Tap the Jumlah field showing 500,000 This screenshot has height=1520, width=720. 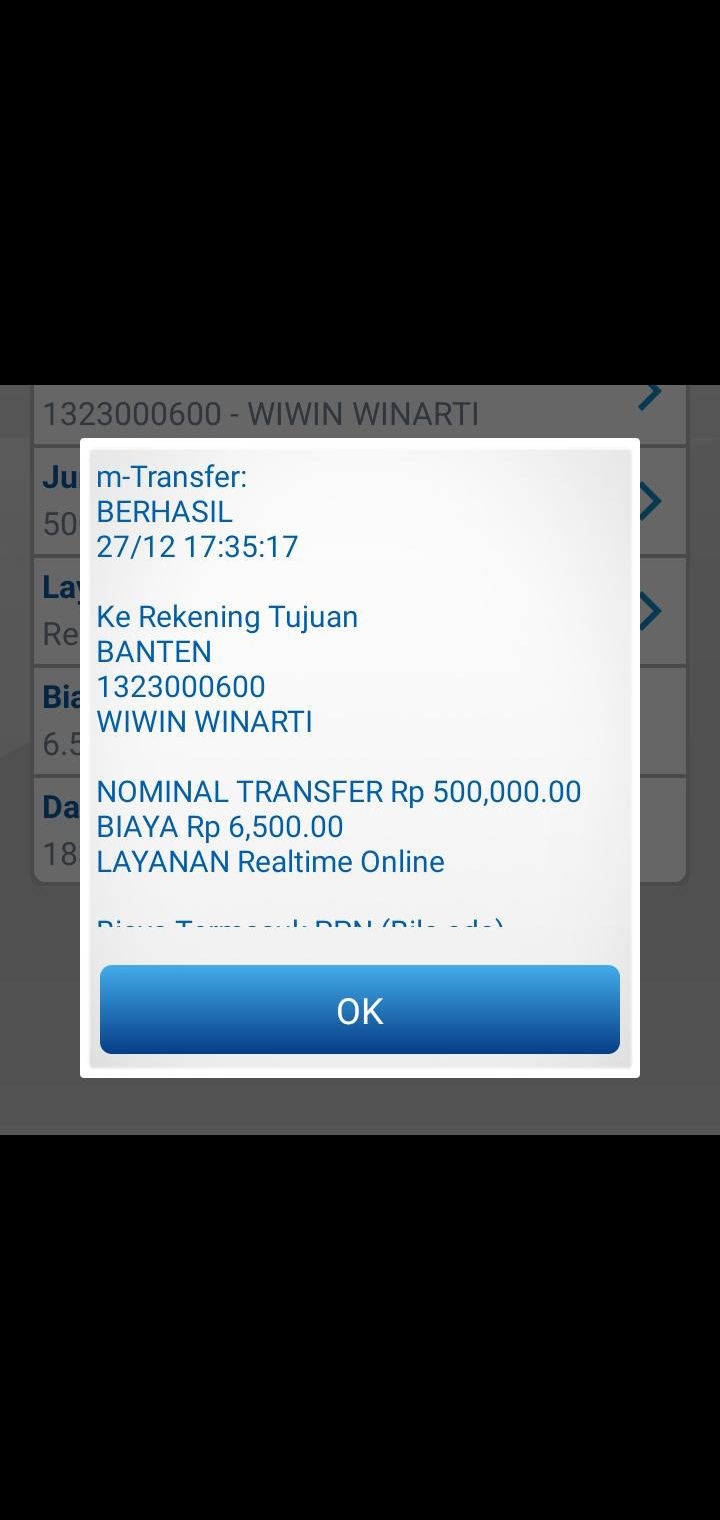click(x=55, y=500)
